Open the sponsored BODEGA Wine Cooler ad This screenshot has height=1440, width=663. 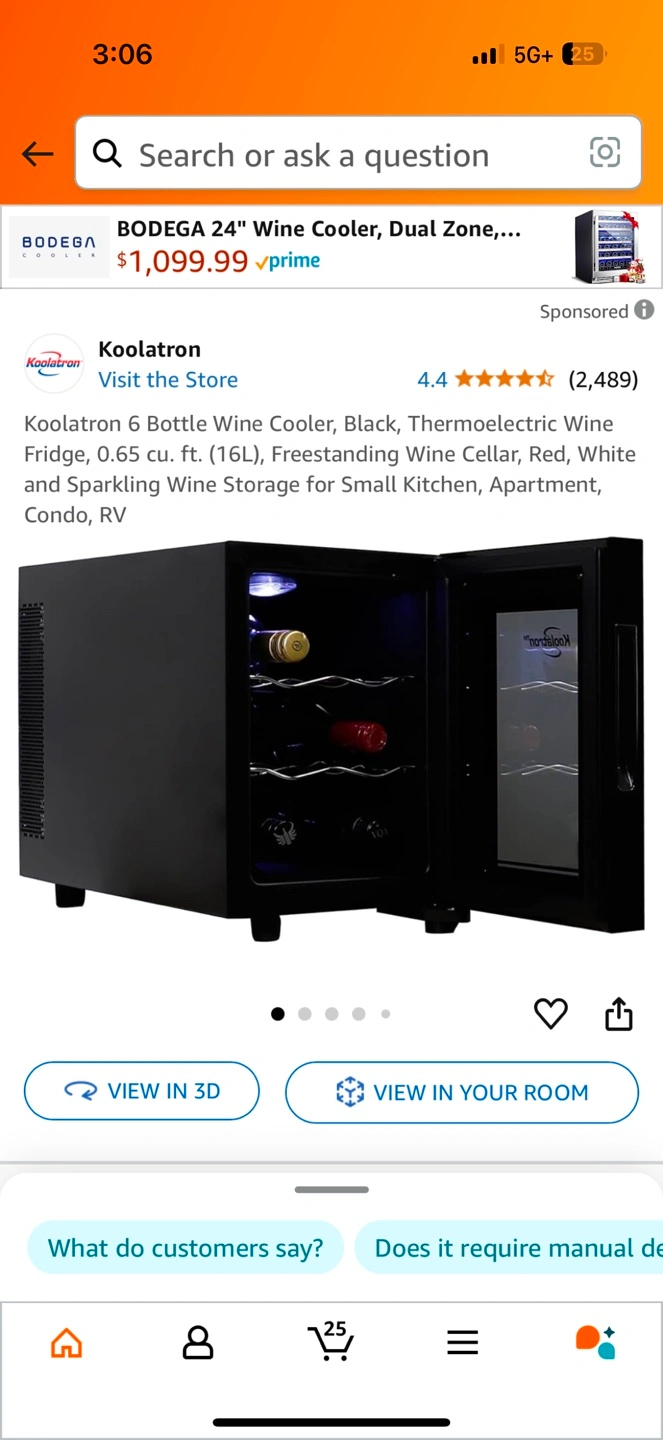[x=331, y=246]
